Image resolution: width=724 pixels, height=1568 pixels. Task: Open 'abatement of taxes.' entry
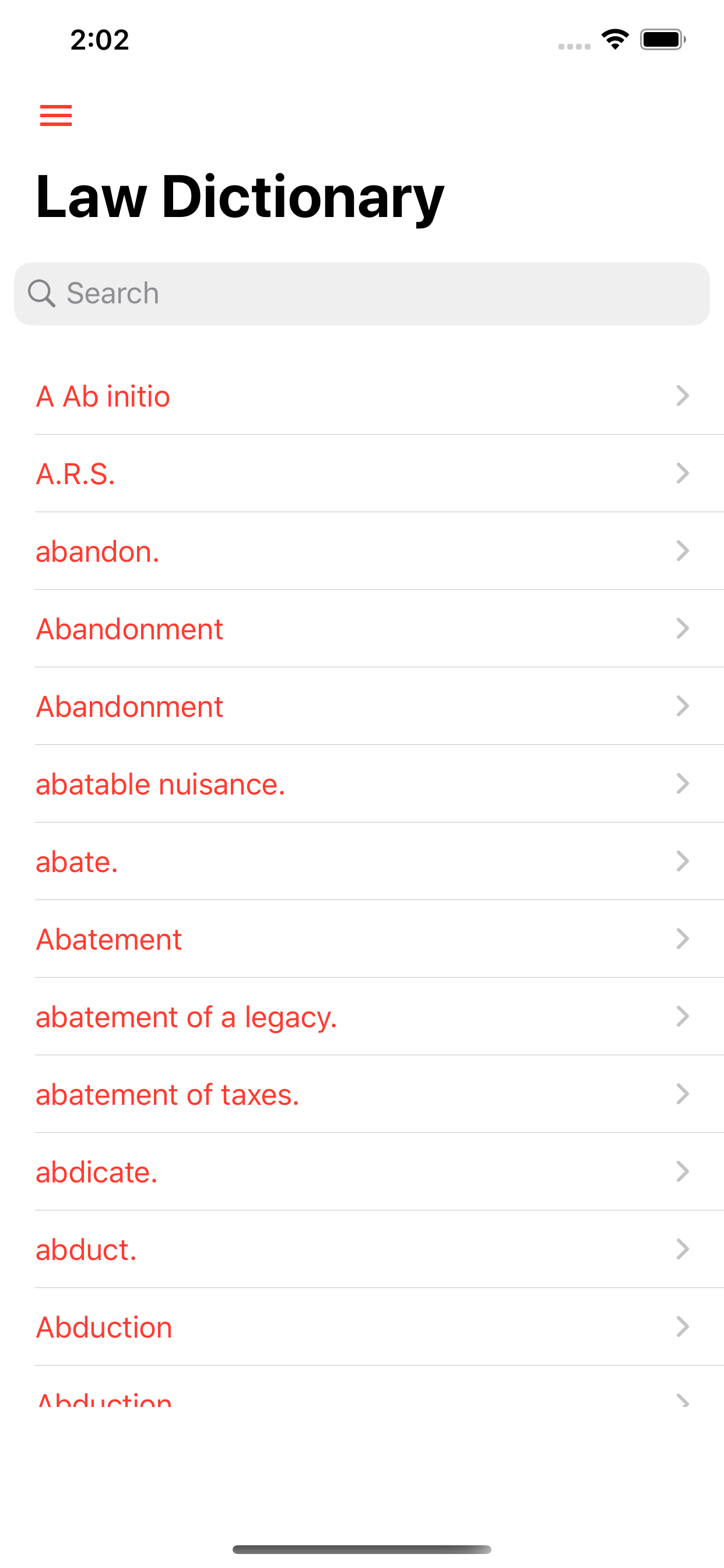(362, 1094)
